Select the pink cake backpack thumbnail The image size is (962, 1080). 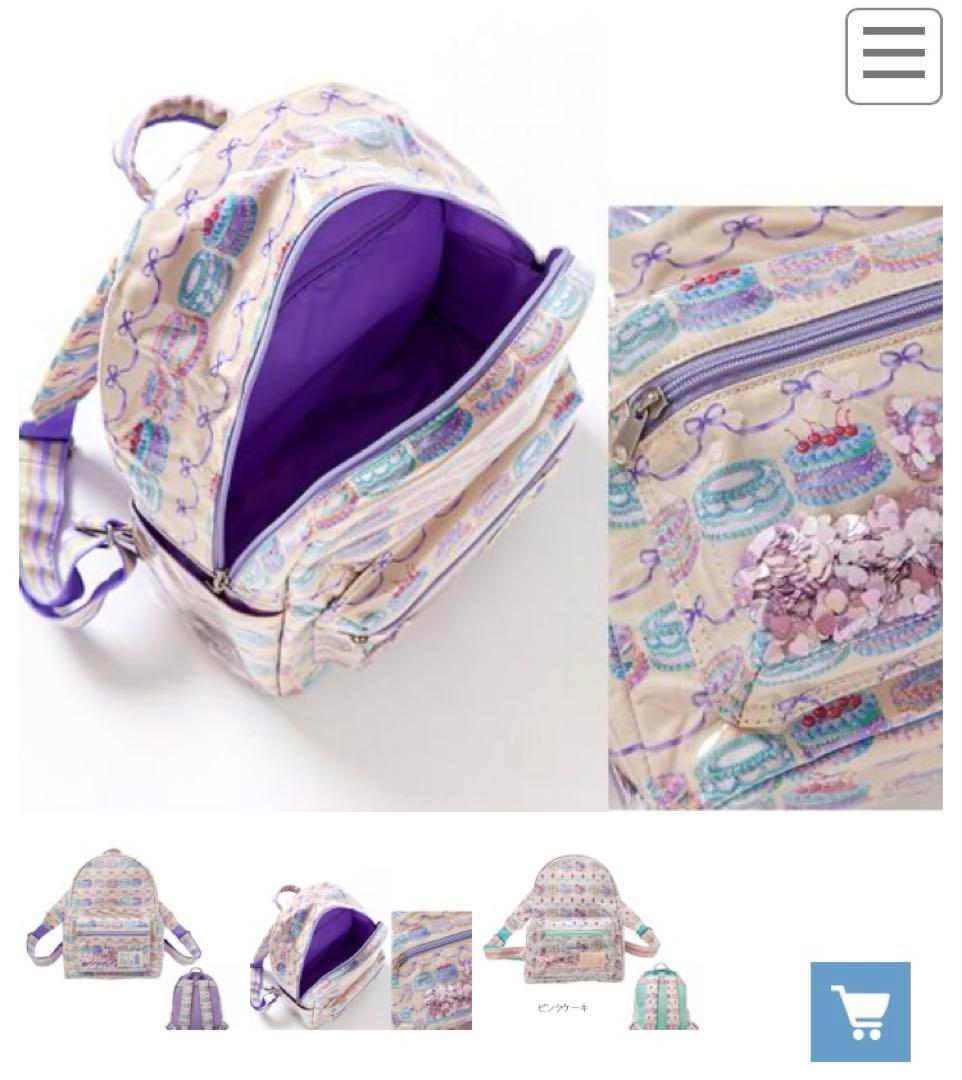pyautogui.click(x=592, y=942)
